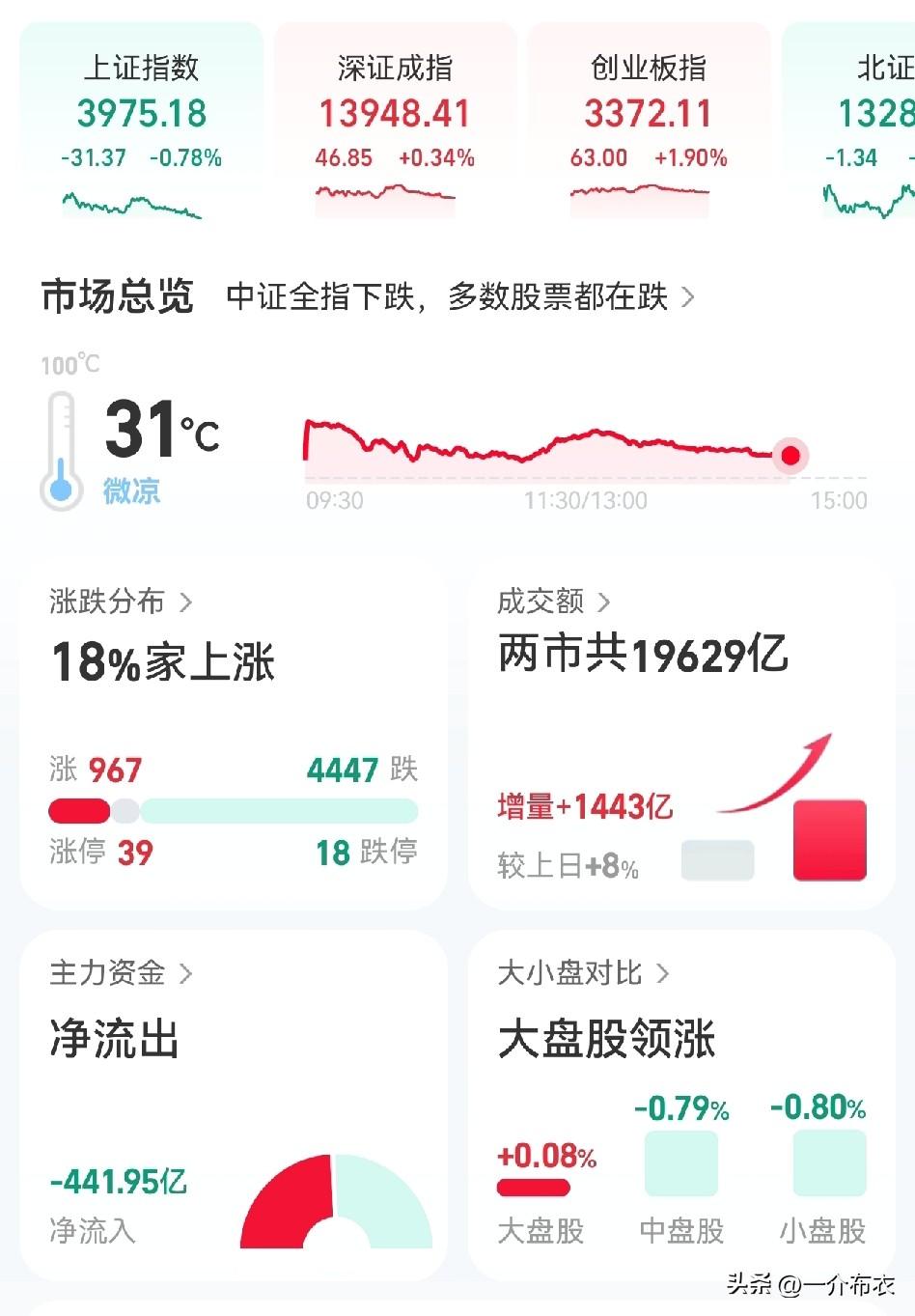Image resolution: width=915 pixels, height=1316 pixels.
Task: Select the 北证 index tab
Action: click(x=866, y=116)
